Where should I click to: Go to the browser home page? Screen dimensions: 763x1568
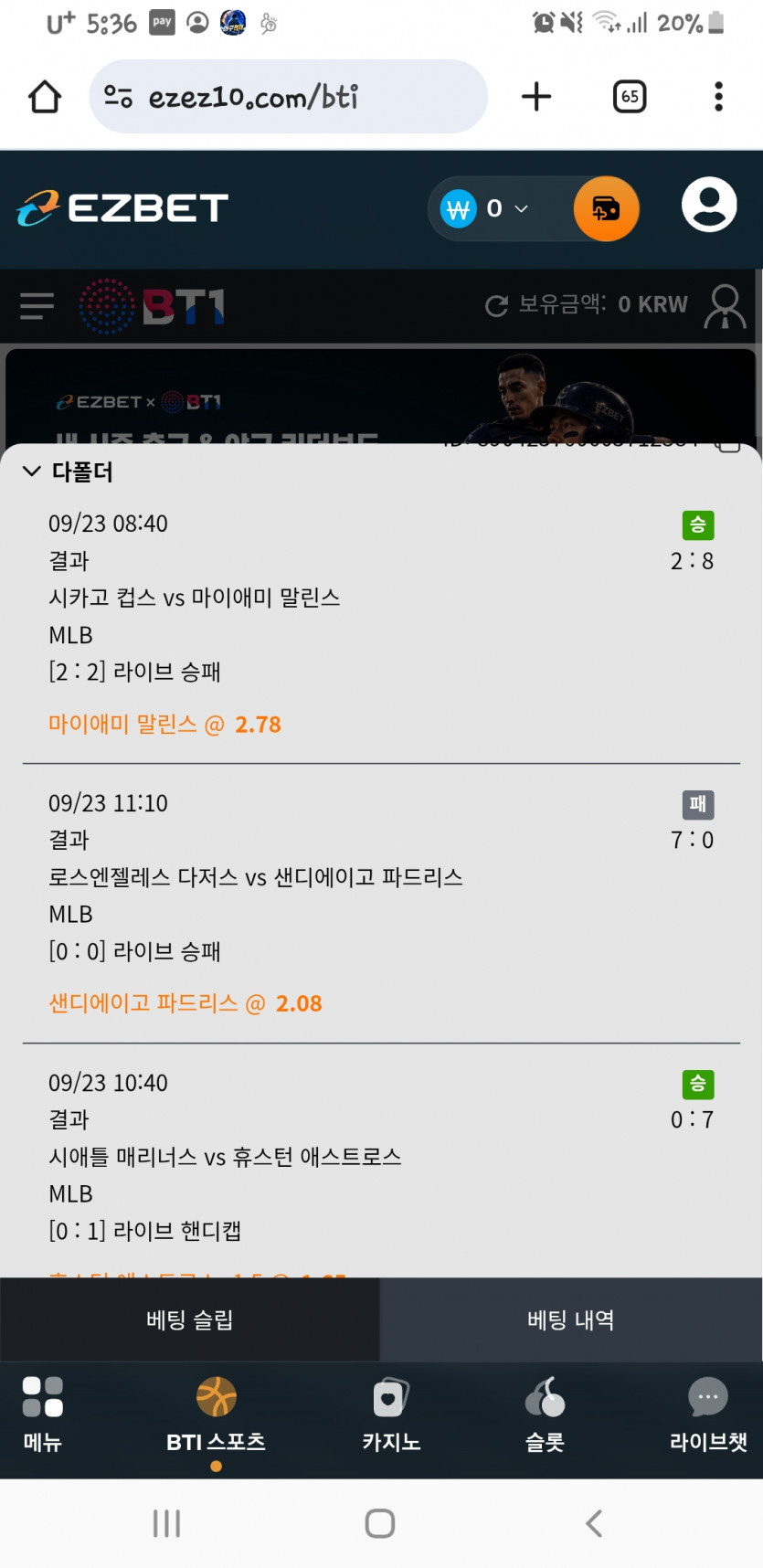(45, 96)
